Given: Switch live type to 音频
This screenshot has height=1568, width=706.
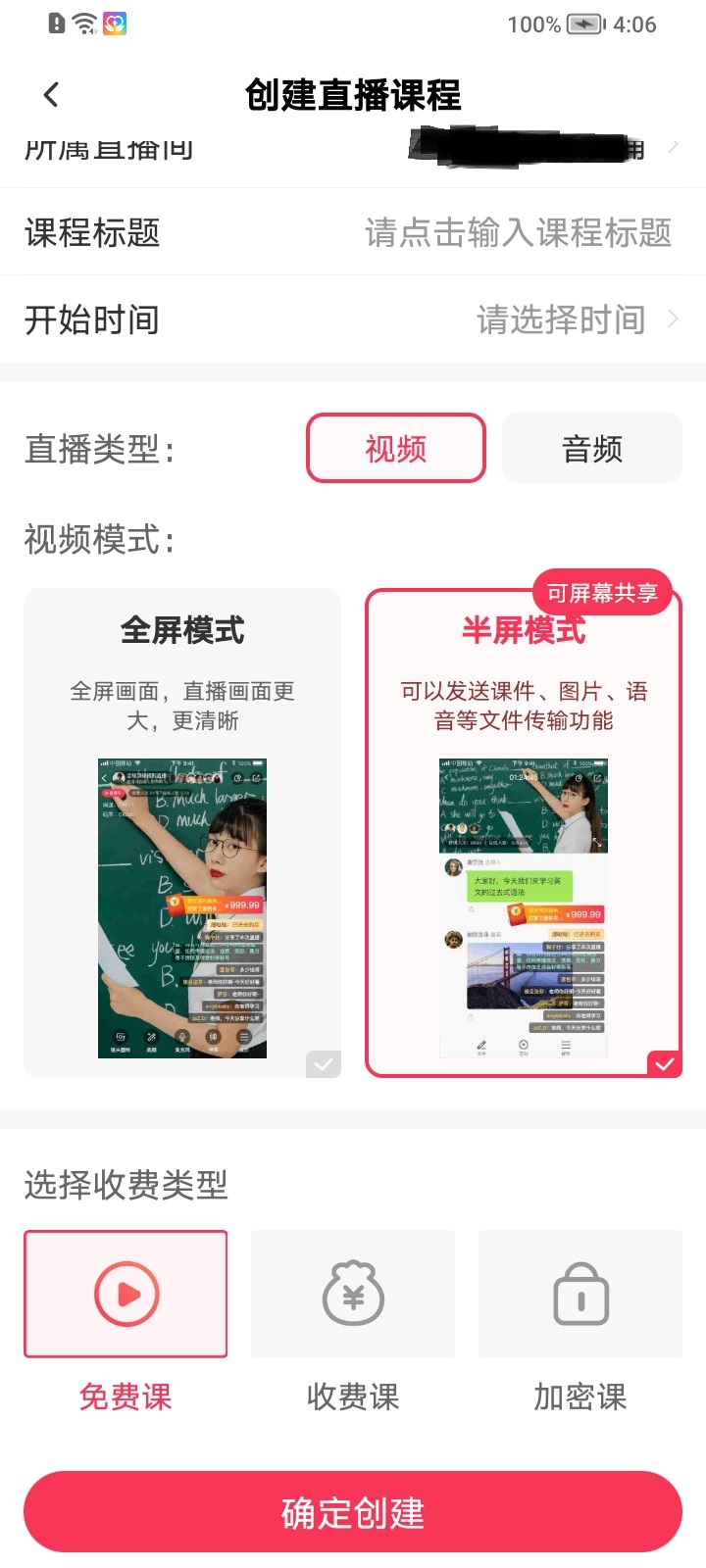Looking at the screenshot, I should [591, 449].
